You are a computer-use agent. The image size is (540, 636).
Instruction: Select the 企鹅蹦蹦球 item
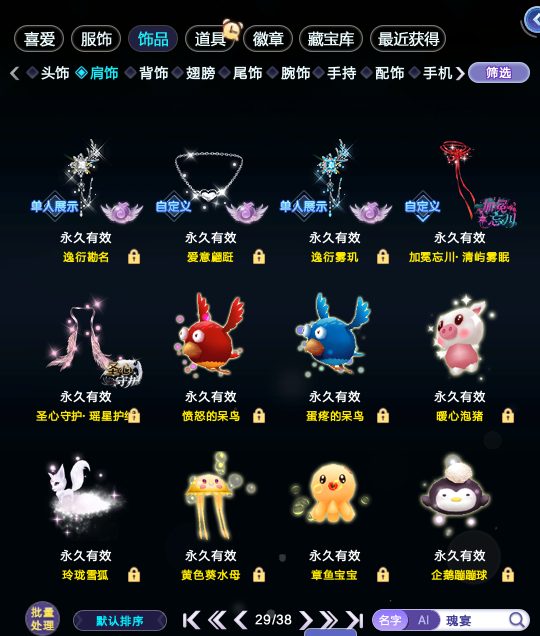[460, 516]
